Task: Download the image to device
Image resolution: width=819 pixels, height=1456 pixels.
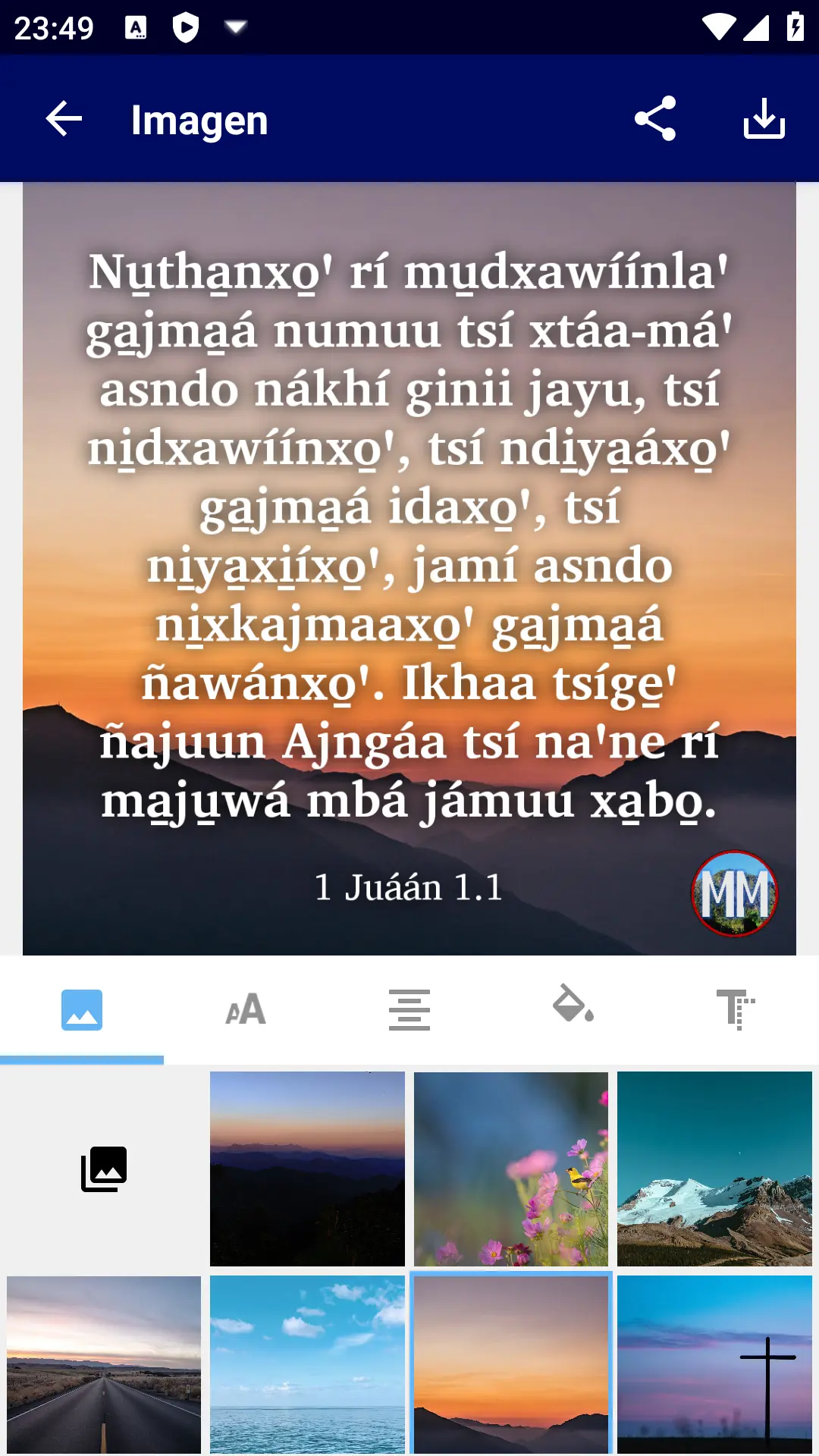Action: point(764,119)
